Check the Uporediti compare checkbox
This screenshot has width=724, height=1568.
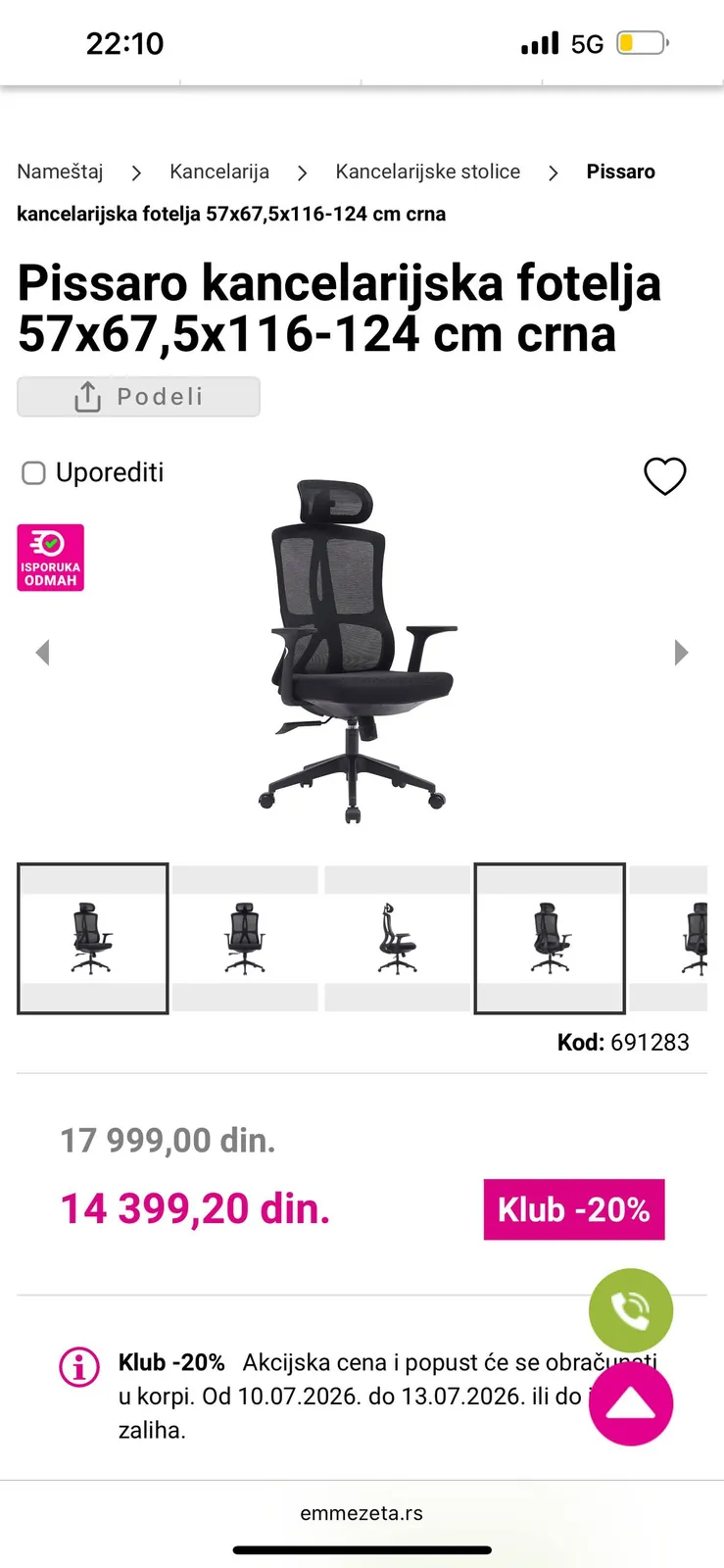click(x=34, y=473)
